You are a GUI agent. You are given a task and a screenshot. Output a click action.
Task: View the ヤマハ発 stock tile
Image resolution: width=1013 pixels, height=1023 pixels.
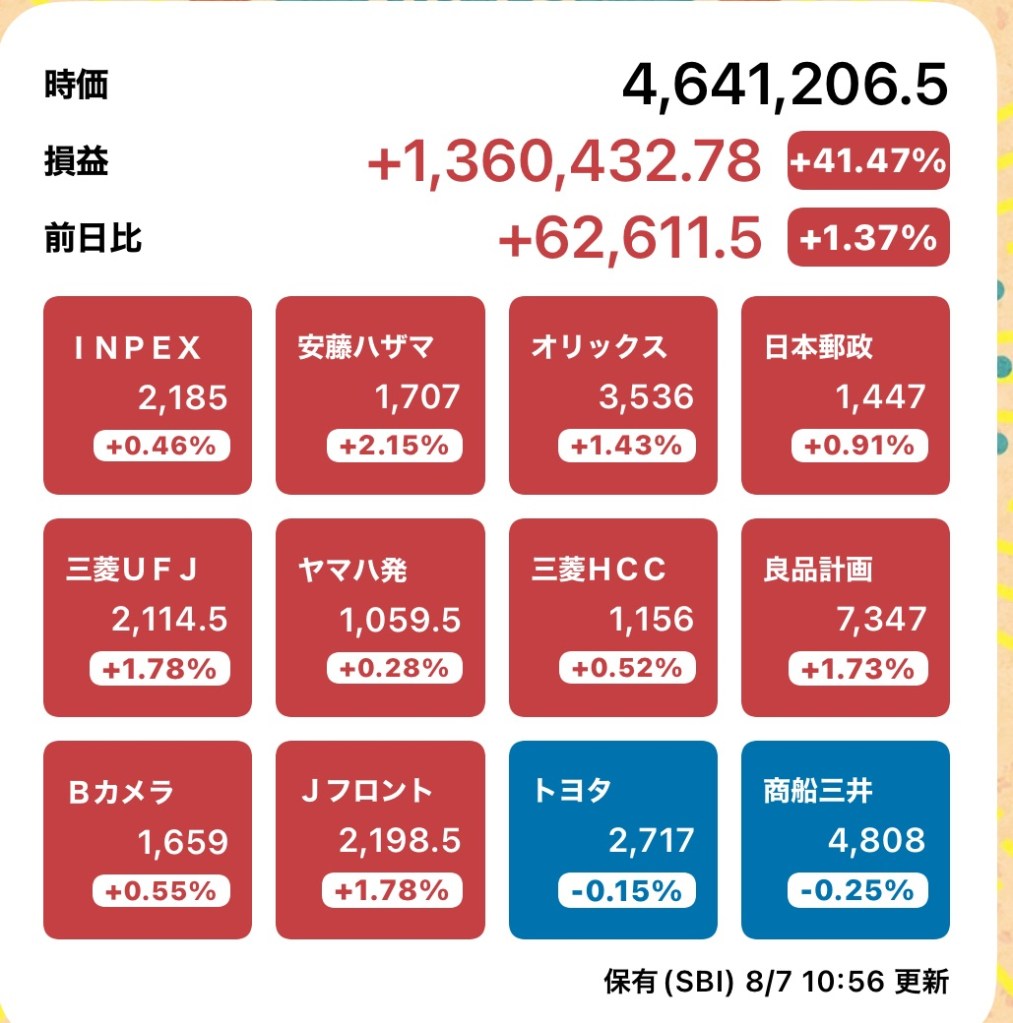[x=380, y=617]
